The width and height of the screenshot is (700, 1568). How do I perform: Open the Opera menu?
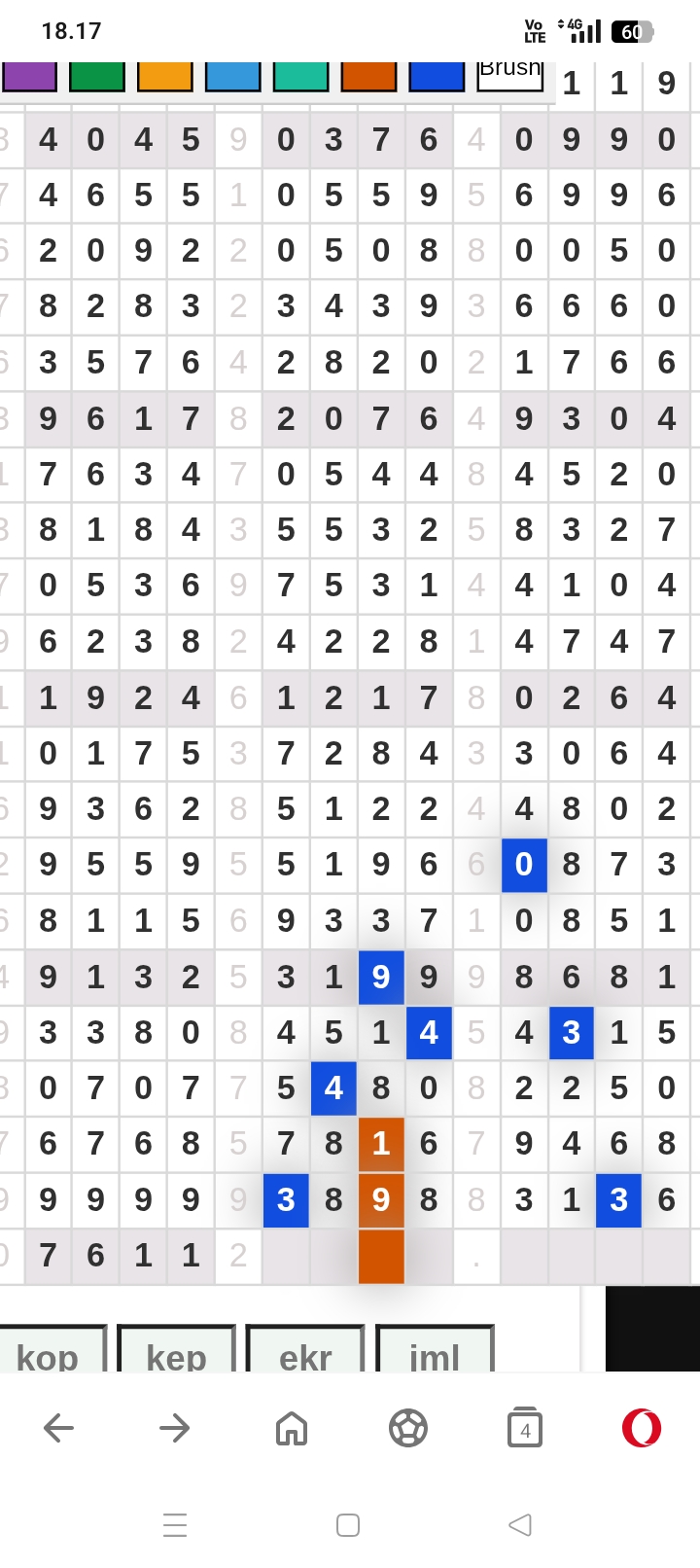[x=642, y=1428]
